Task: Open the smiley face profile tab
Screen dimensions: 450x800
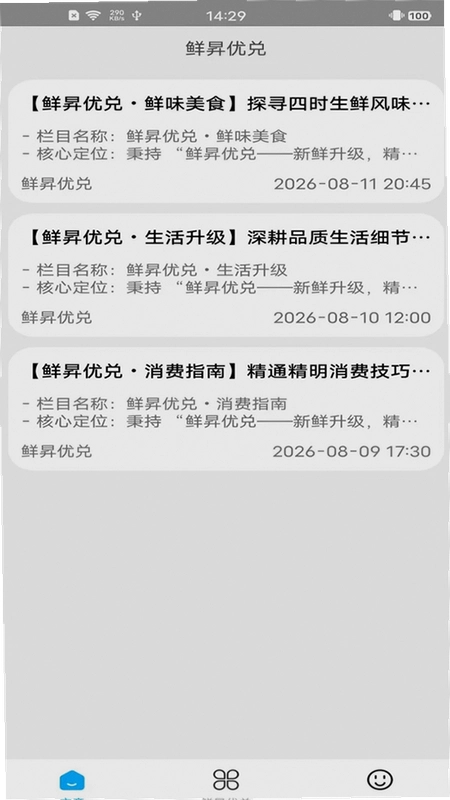Action: [x=380, y=780]
